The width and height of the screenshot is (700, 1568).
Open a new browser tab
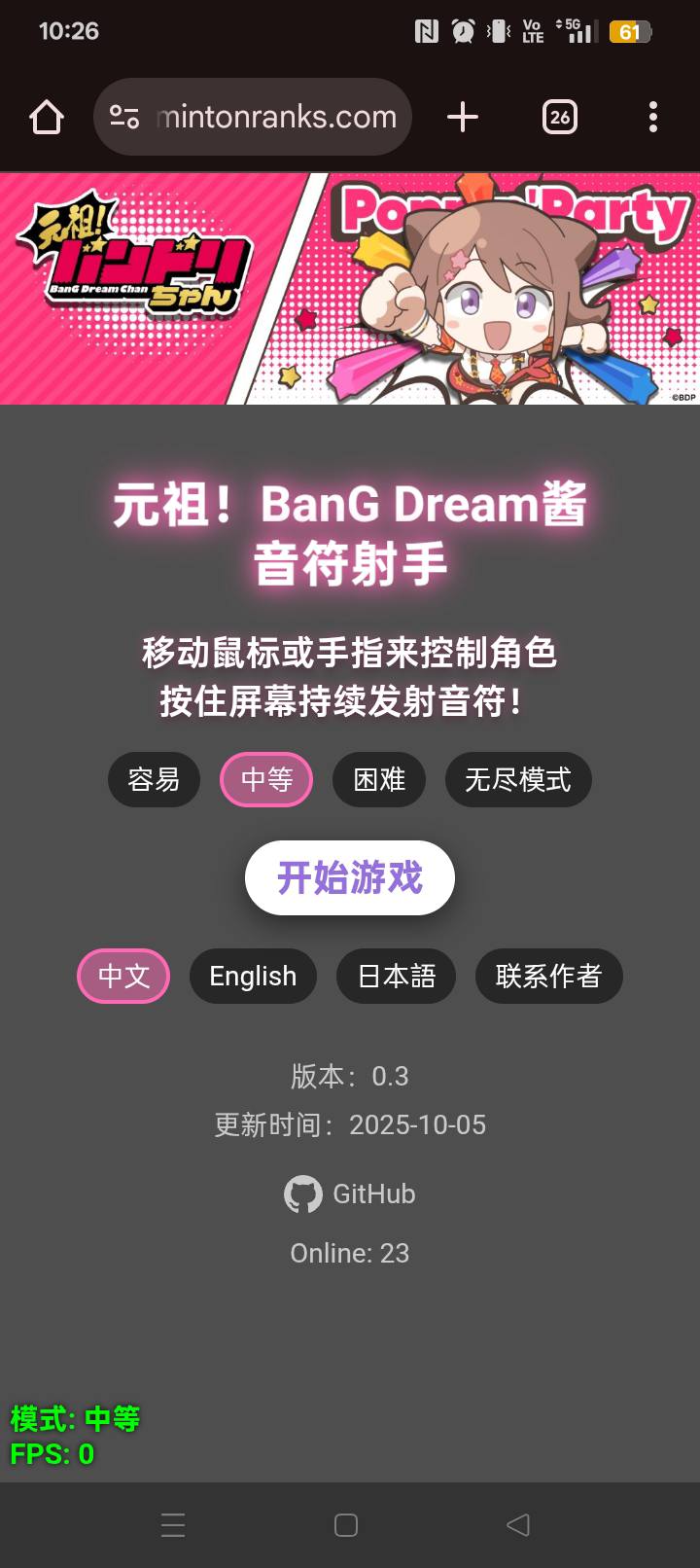463,118
